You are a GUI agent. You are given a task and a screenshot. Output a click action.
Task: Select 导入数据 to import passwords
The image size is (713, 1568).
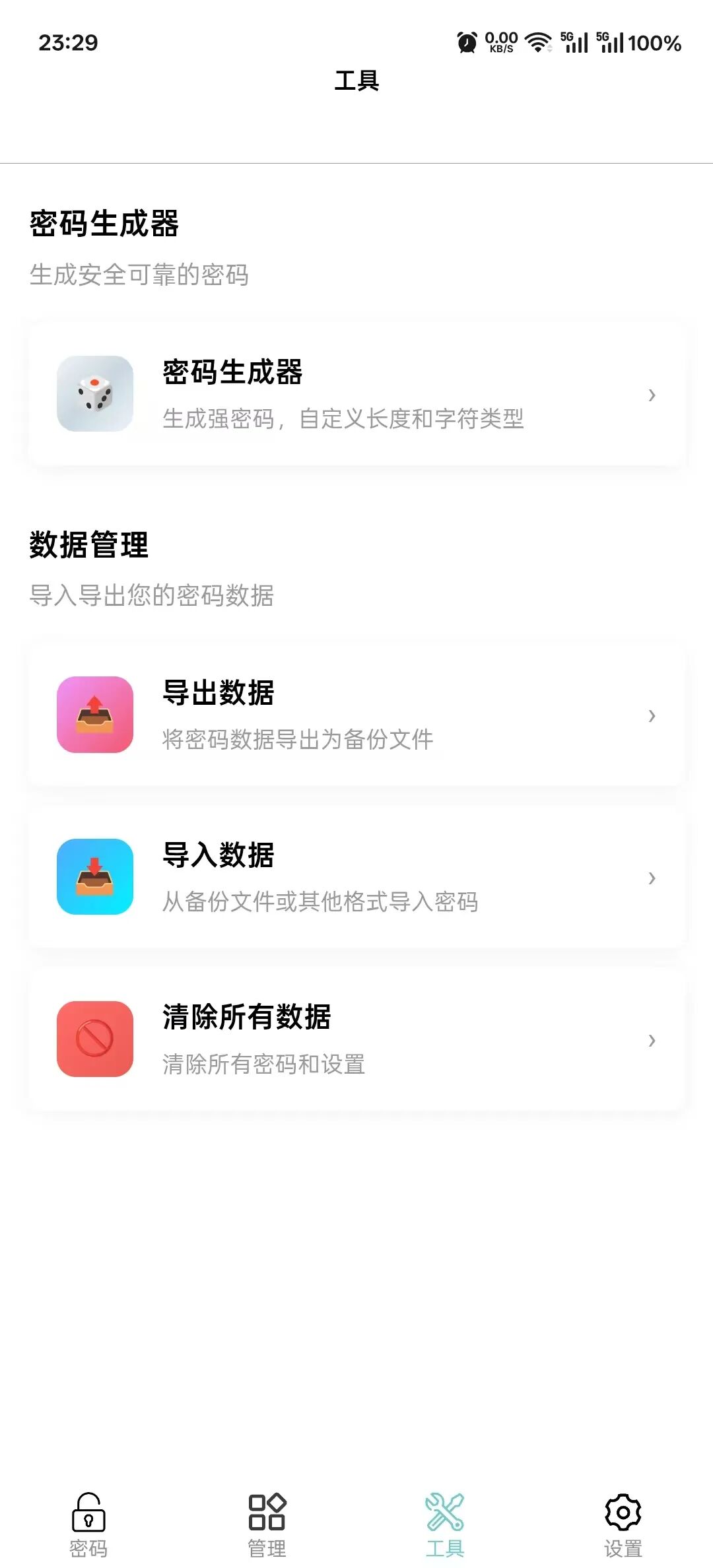click(356, 877)
